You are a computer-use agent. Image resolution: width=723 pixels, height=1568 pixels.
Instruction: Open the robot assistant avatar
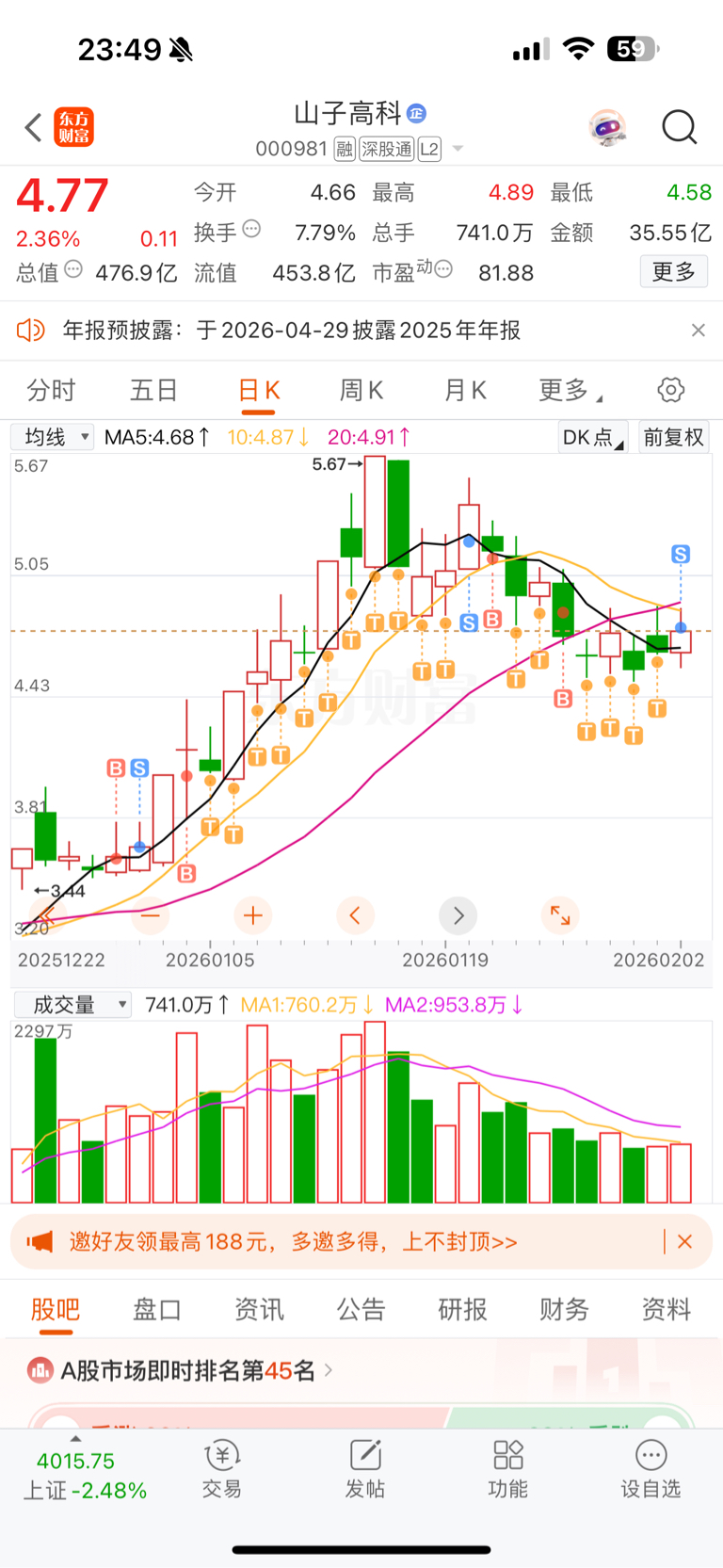pos(608,127)
